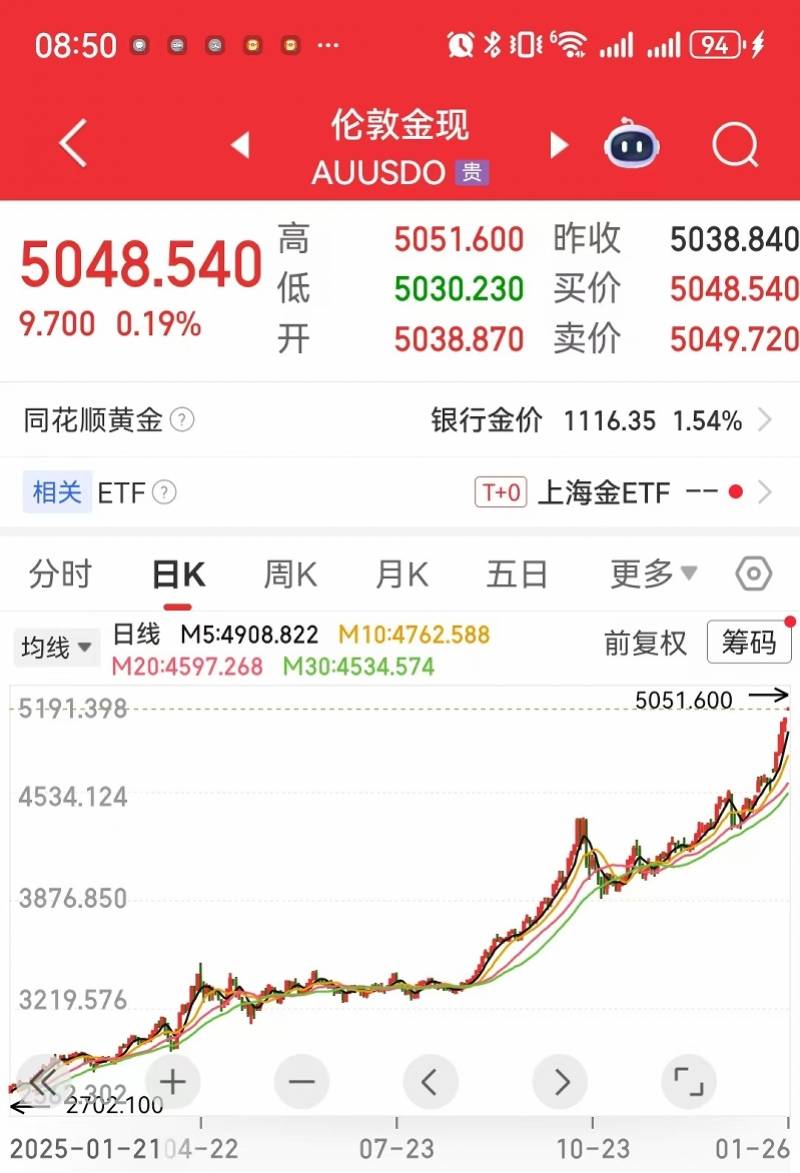This screenshot has width=800, height=1173.
Task: Switch to the 分时 chart tab
Action: coord(60,575)
